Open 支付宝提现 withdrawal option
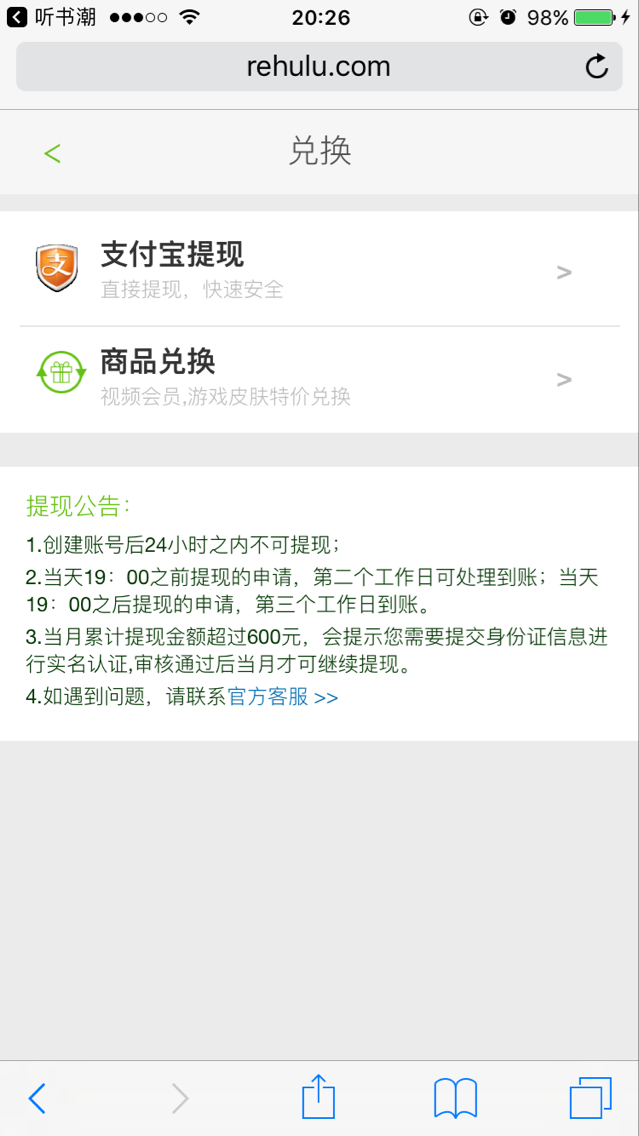Screen dimensions: 639x1136 (x=320, y=272)
